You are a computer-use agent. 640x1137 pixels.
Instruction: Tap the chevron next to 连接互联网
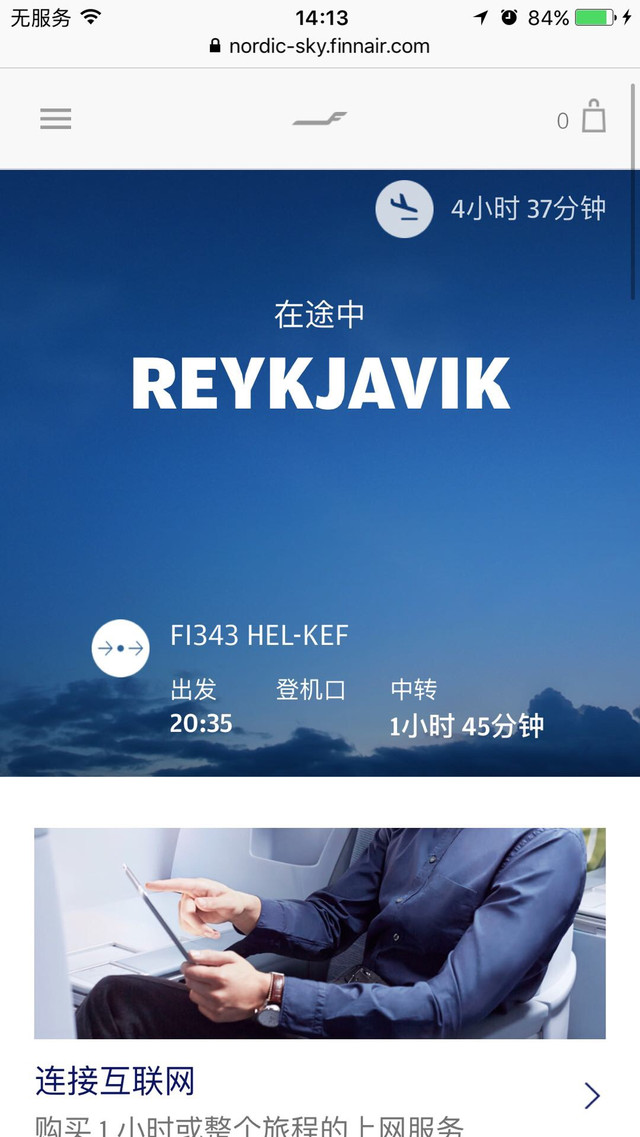tap(592, 1096)
